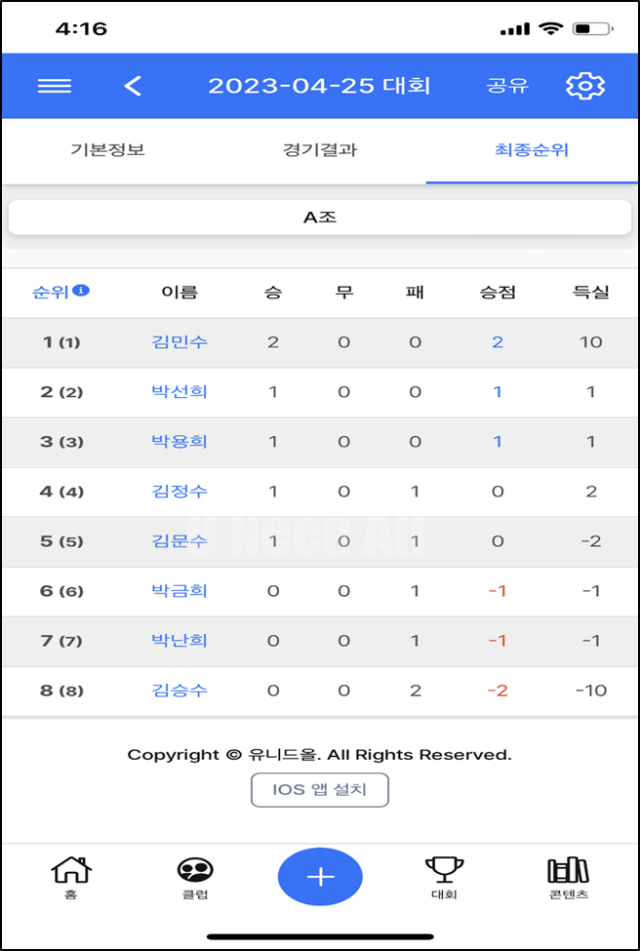The width and height of the screenshot is (640, 951).
Task: View player 김정수's details
Action: point(180,491)
